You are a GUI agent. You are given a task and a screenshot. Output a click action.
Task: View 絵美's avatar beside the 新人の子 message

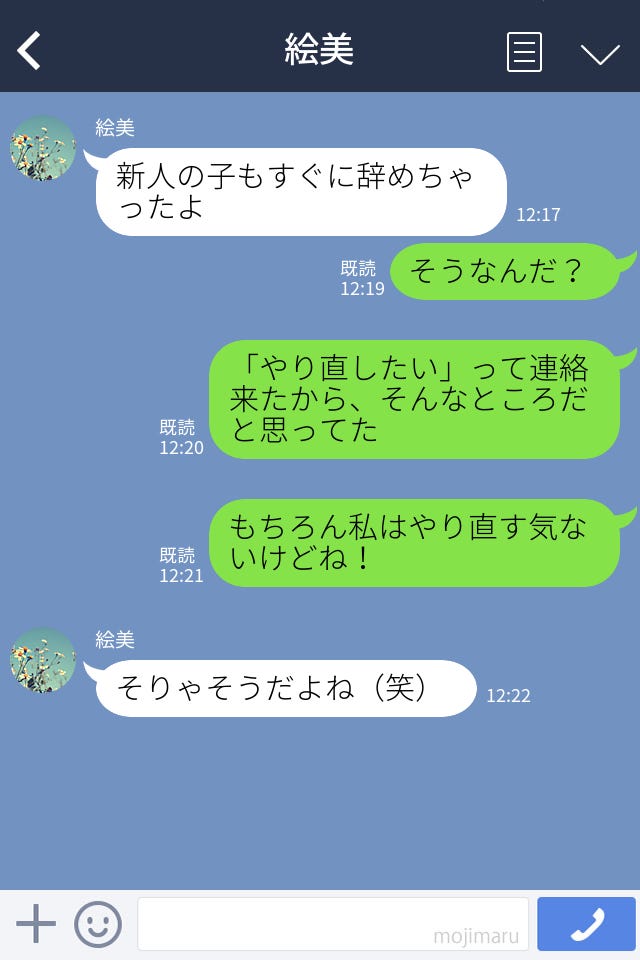43,149
